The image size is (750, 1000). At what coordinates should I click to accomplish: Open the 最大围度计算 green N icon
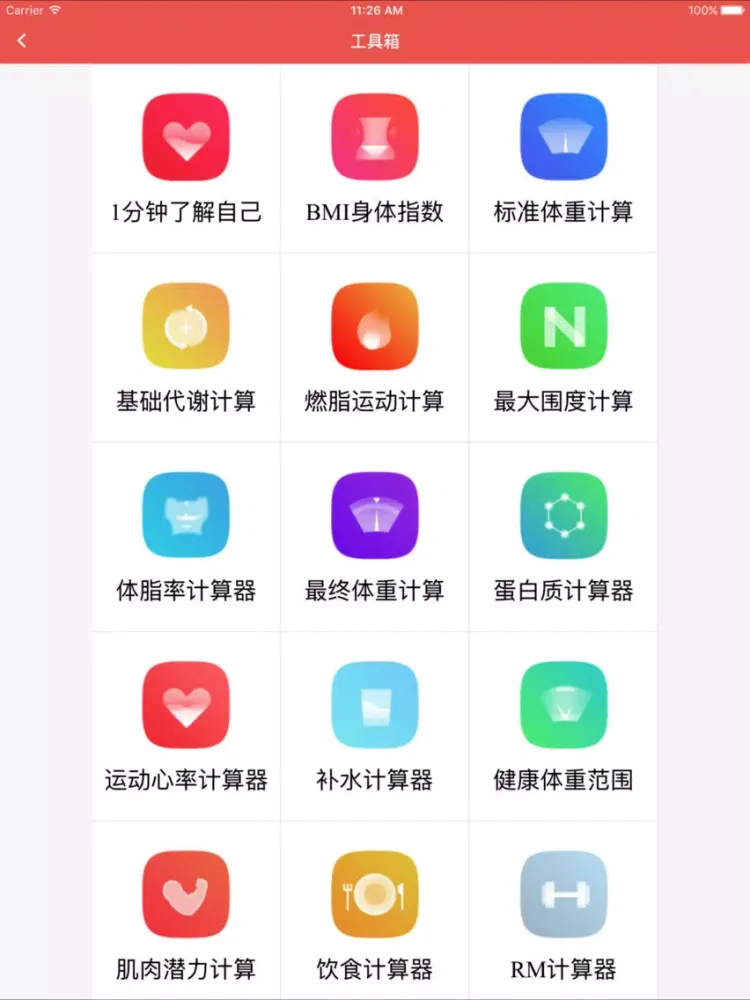point(563,325)
